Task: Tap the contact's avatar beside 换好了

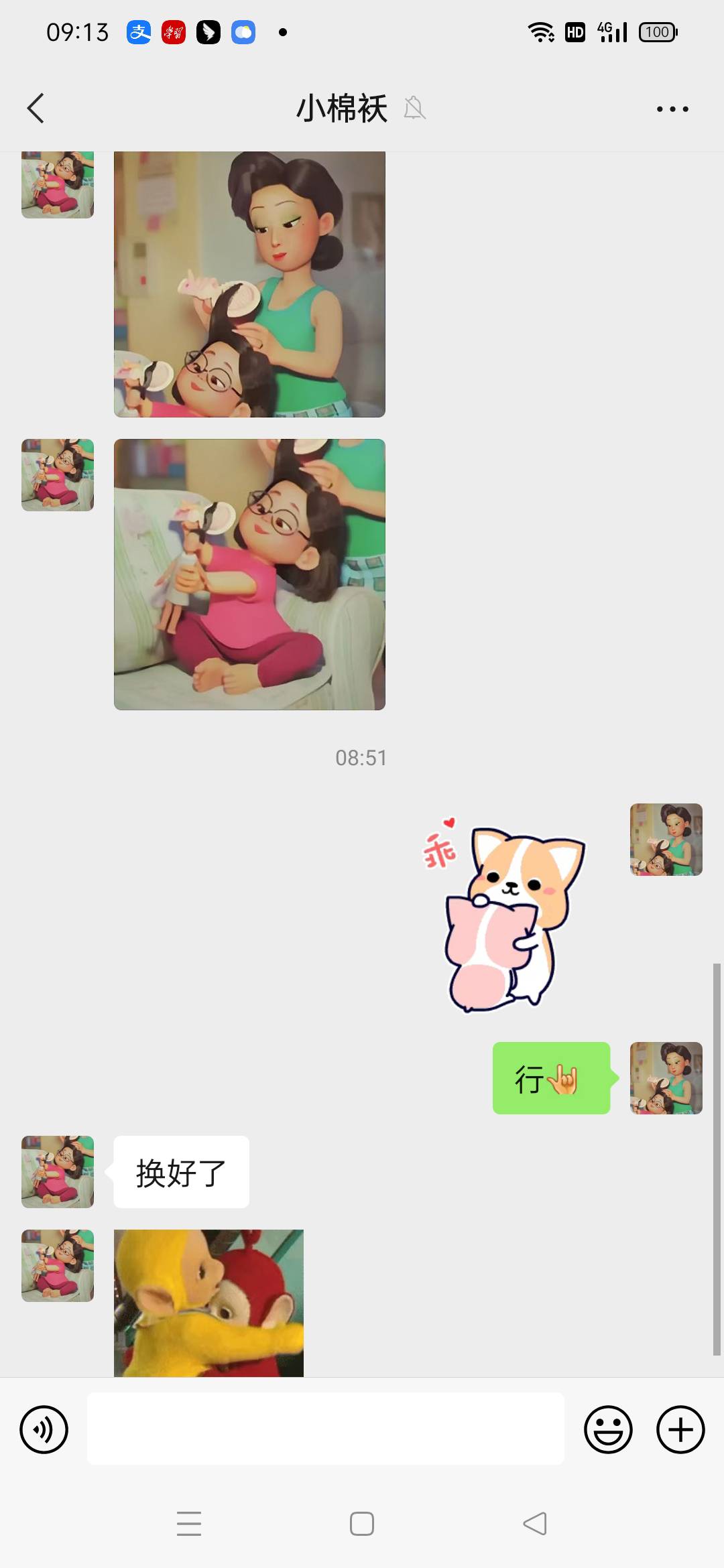Action: pyautogui.click(x=57, y=1171)
